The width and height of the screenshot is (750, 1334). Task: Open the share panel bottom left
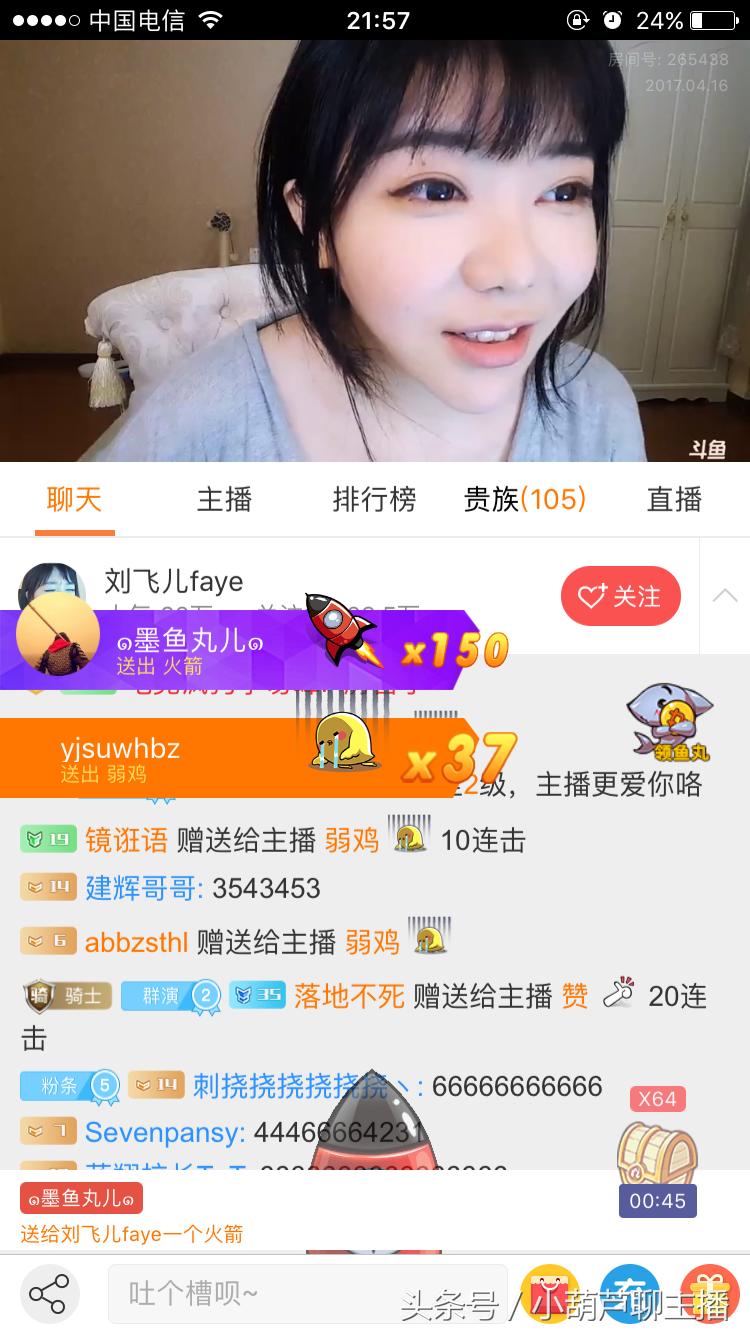50,1293
